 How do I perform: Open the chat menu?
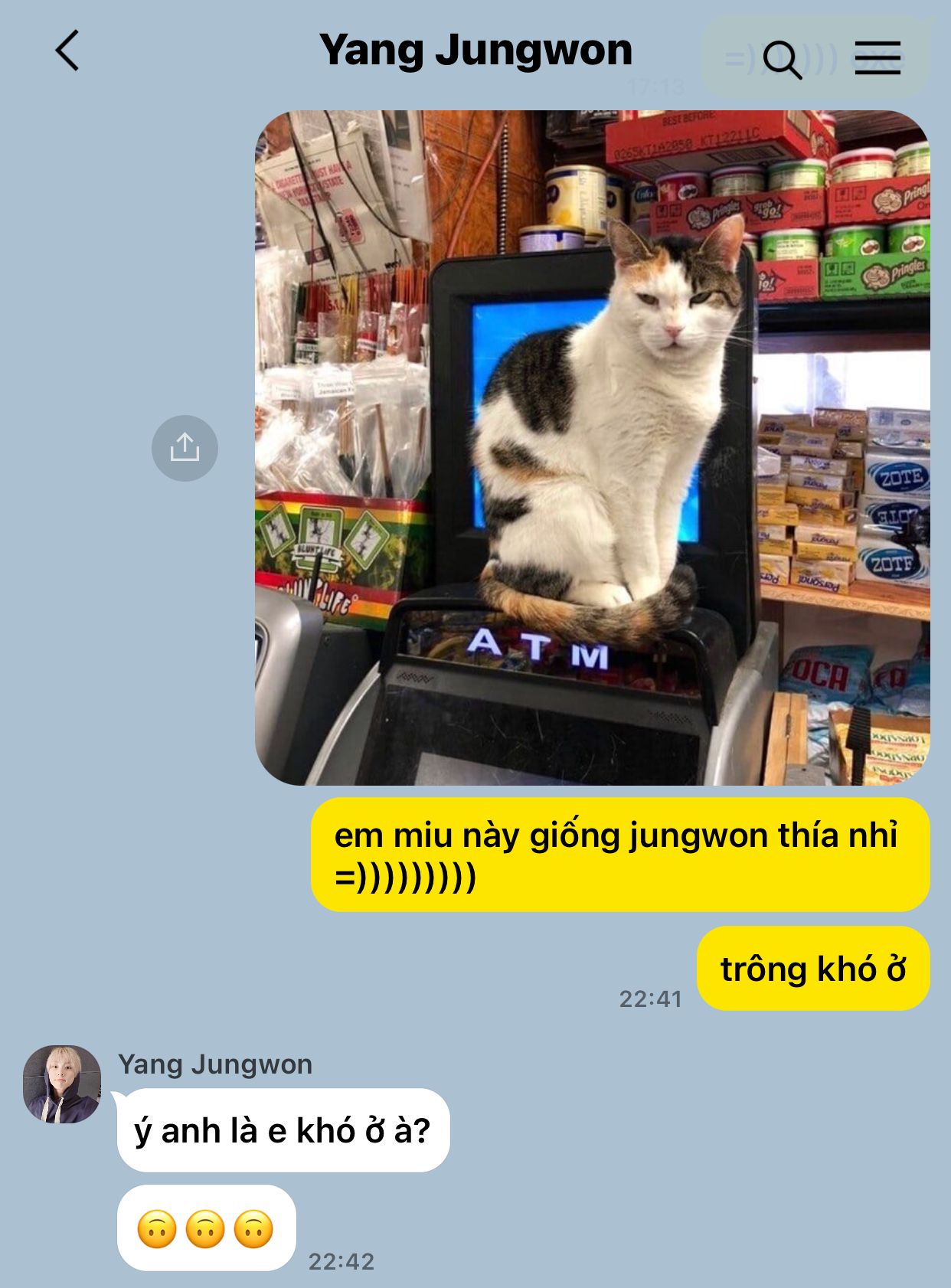[877, 58]
